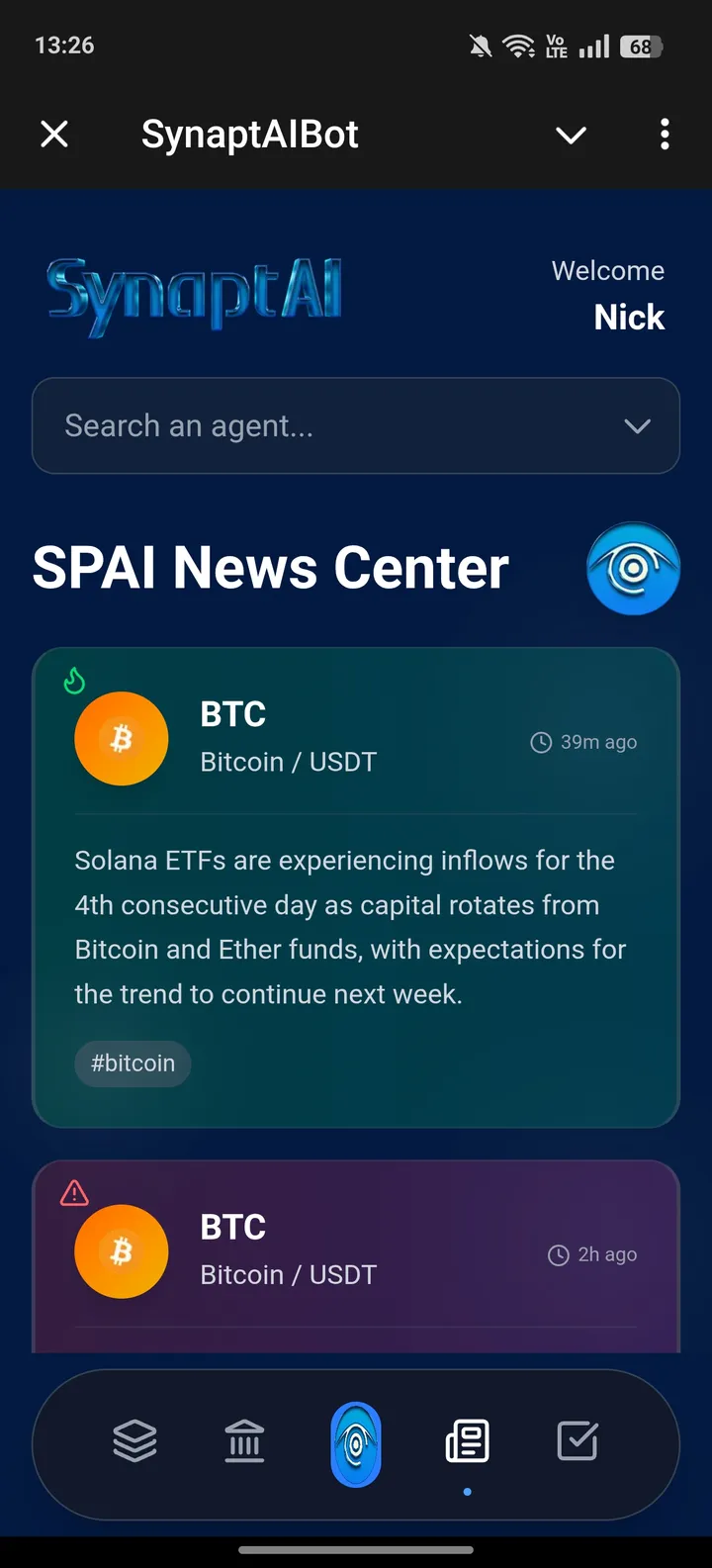The height and width of the screenshot is (1568, 712).
Task: Switch to the bank building tab
Action: 244,1441
